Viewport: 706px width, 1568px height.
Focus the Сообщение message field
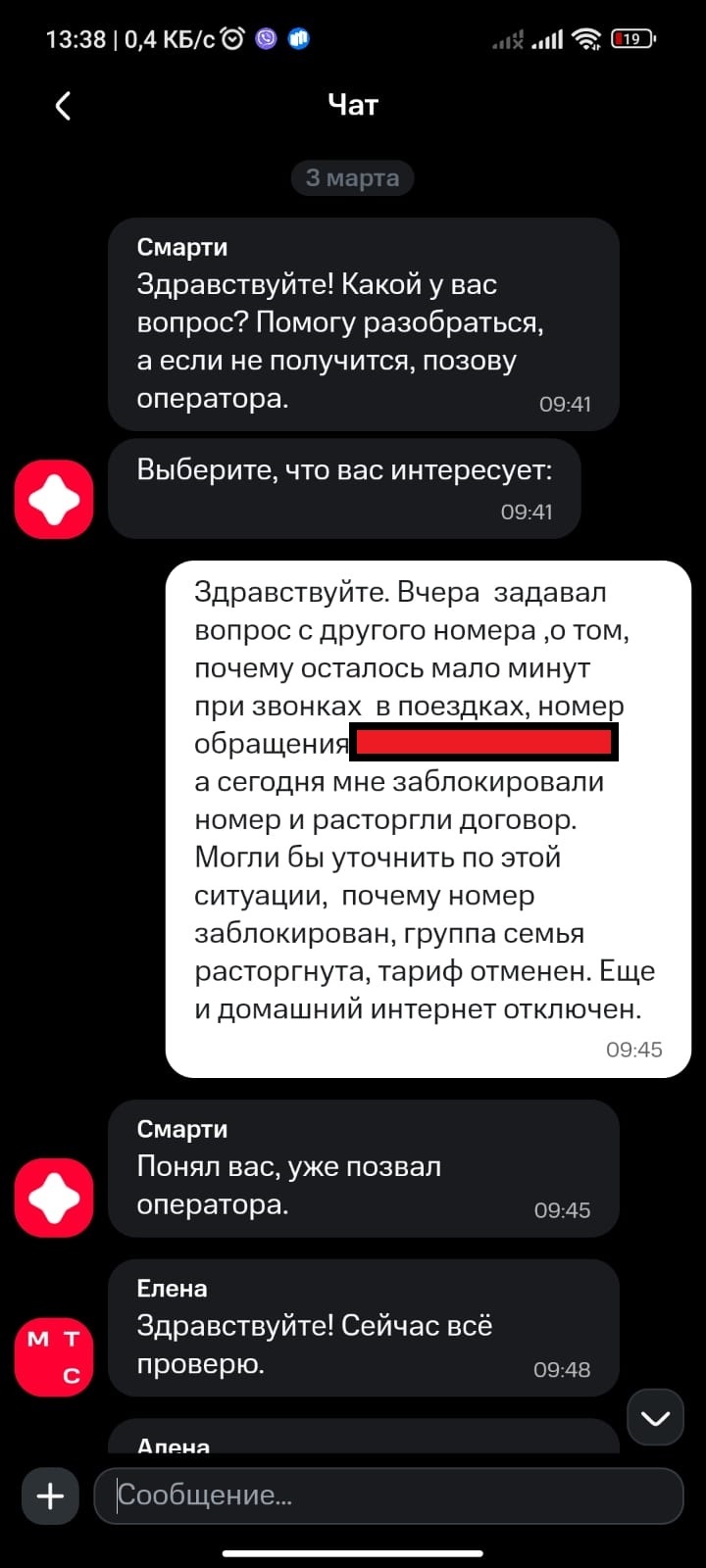coord(388,1495)
